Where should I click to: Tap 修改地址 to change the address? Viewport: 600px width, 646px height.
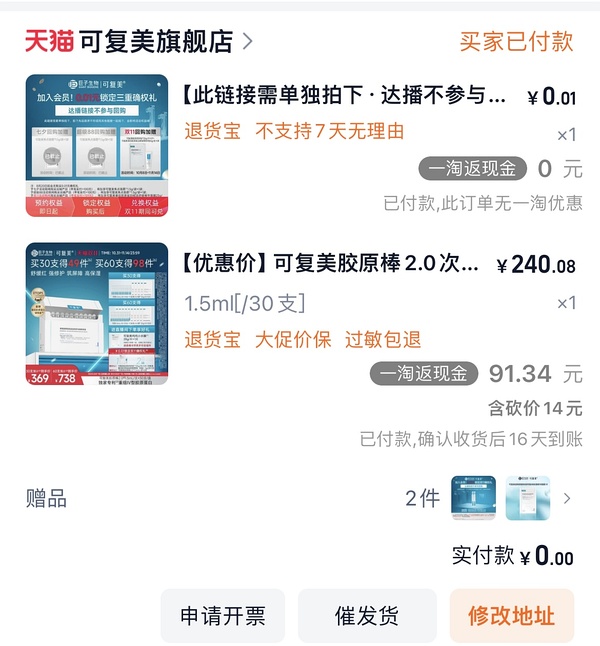511,616
